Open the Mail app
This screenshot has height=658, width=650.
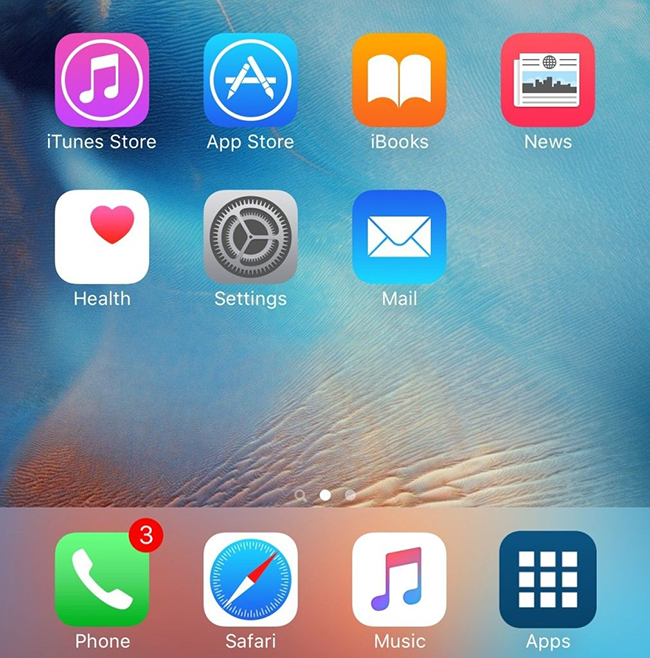[x=399, y=237]
